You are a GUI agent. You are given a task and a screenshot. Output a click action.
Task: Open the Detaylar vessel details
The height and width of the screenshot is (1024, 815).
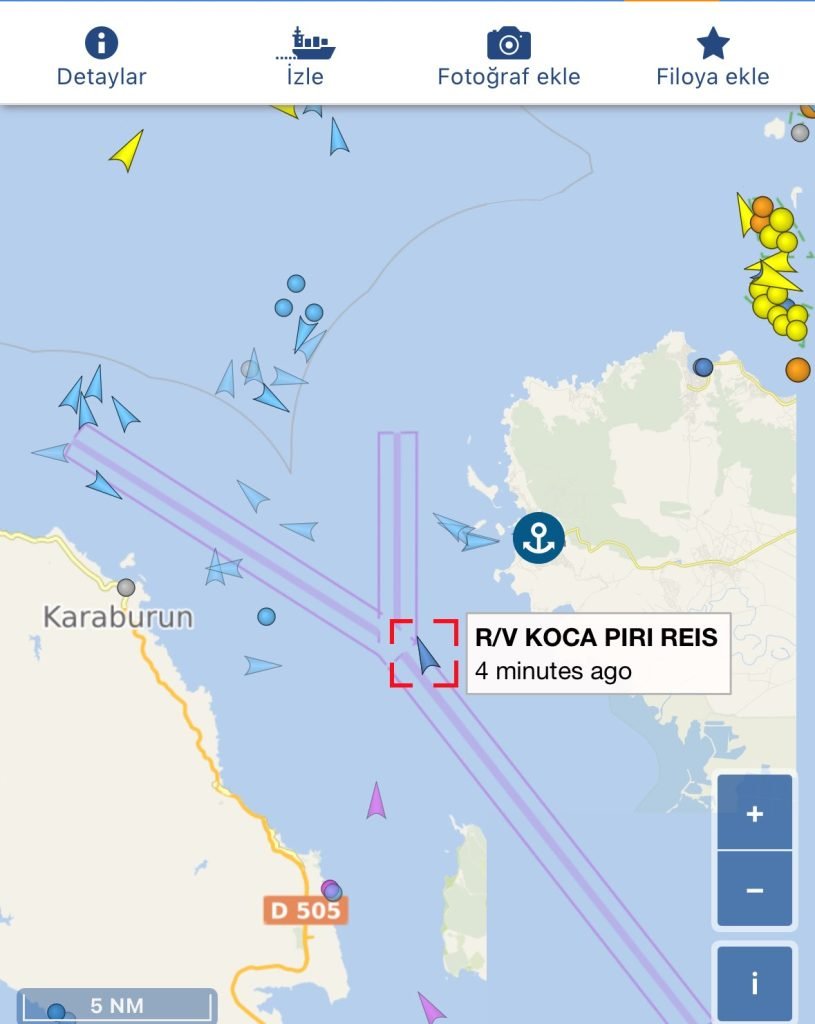[101, 57]
